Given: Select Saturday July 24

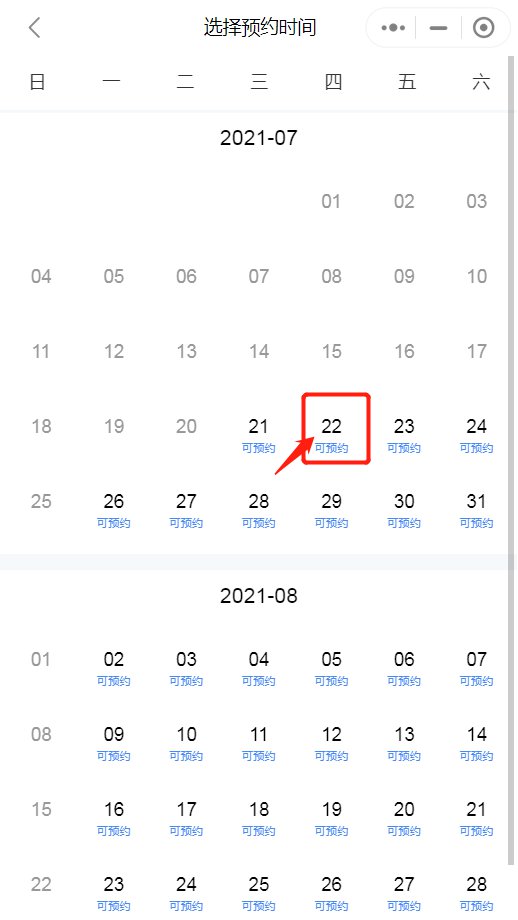Looking at the screenshot, I should pyautogui.click(x=476, y=435).
